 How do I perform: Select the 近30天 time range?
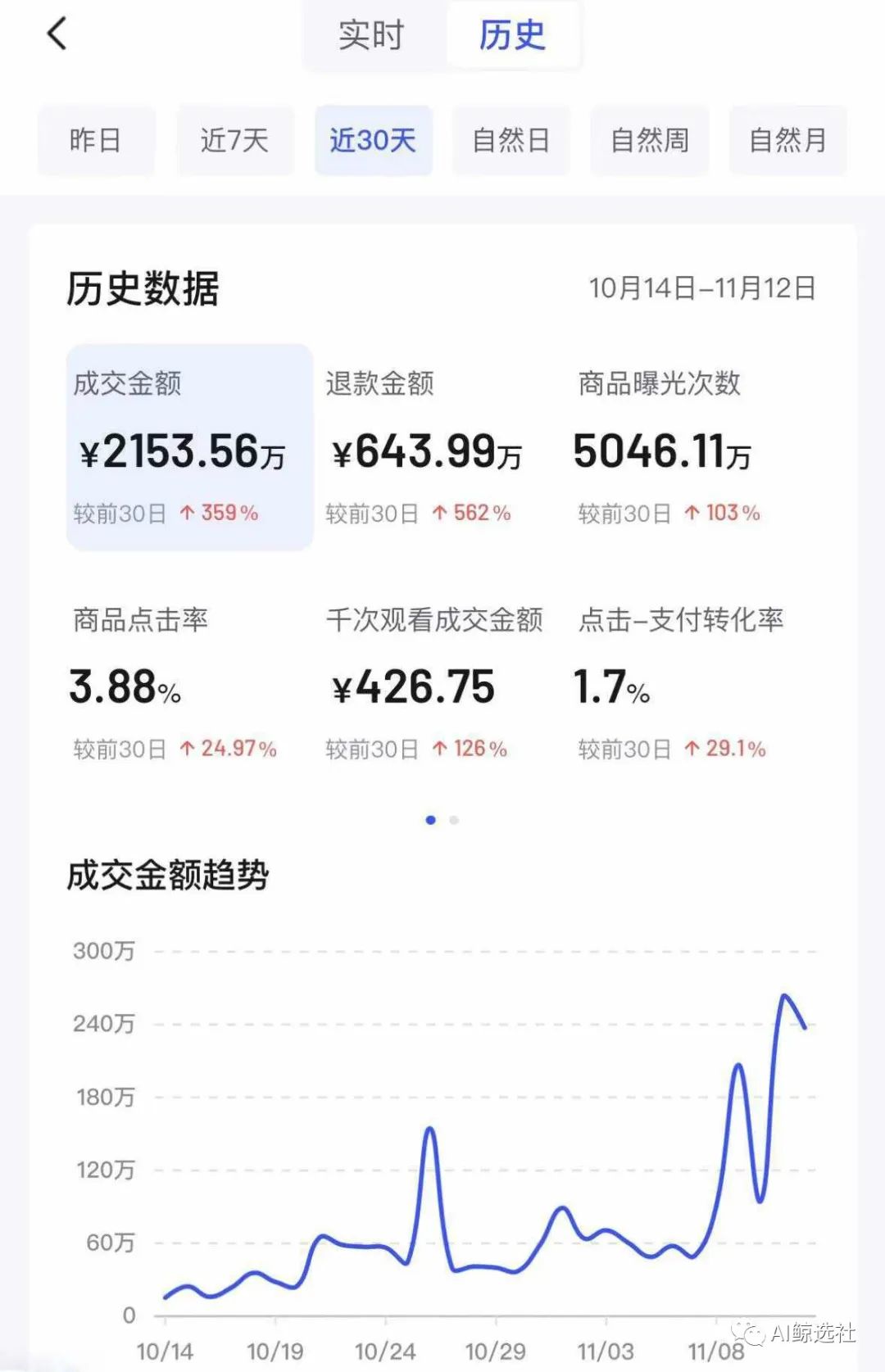point(373,140)
